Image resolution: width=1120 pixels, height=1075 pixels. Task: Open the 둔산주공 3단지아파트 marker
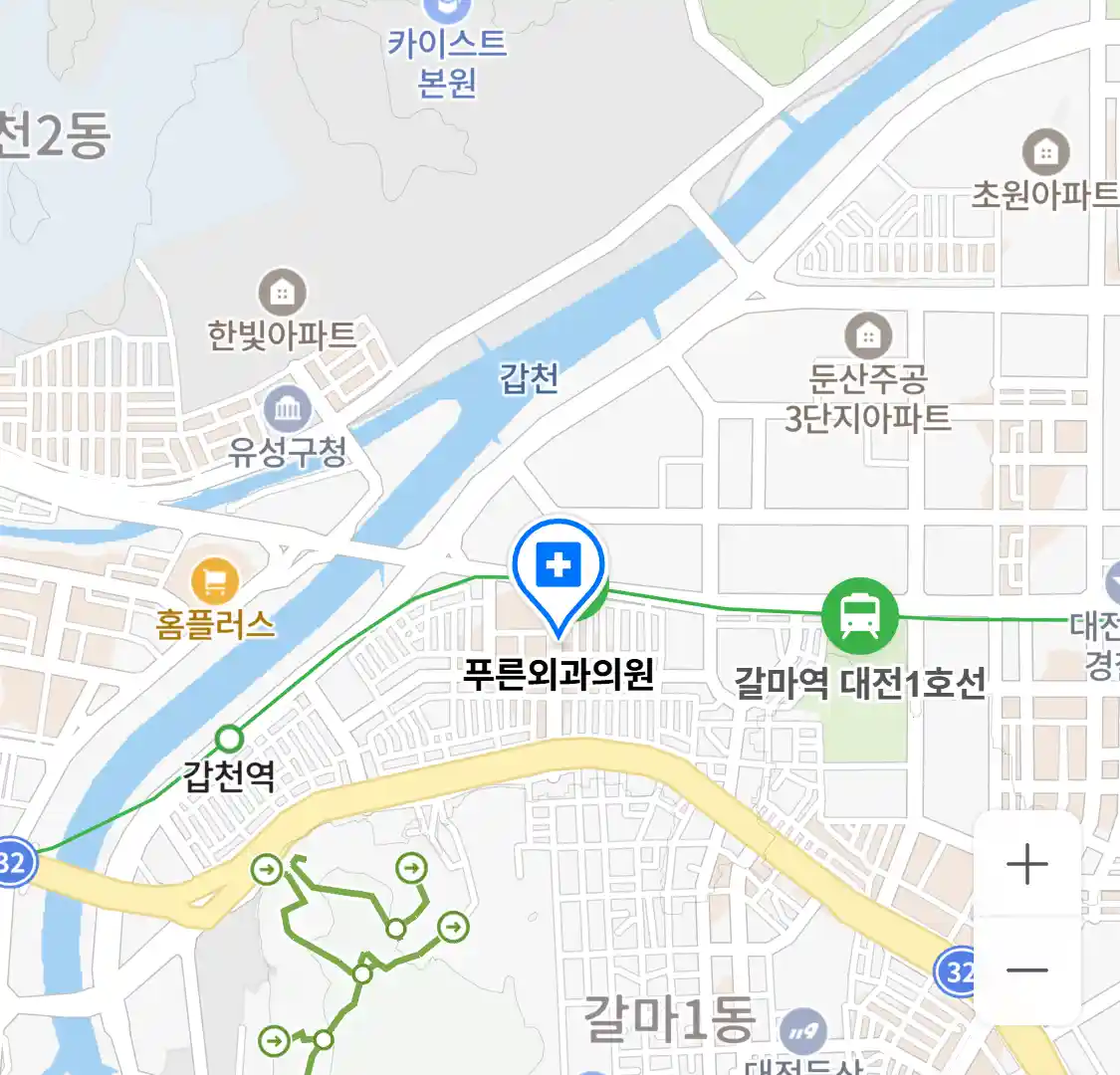click(x=868, y=336)
